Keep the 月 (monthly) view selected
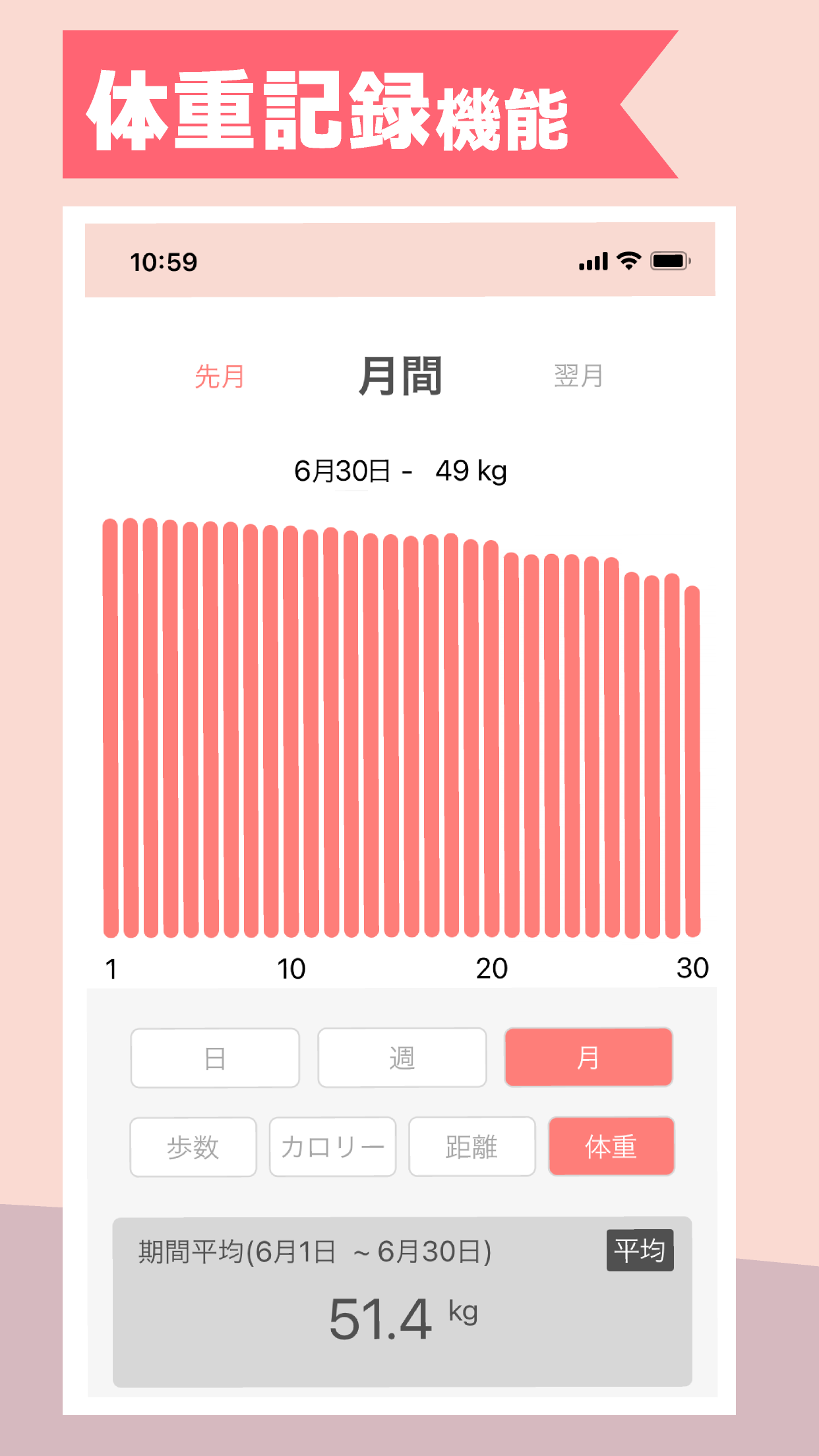 point(588,1058)
